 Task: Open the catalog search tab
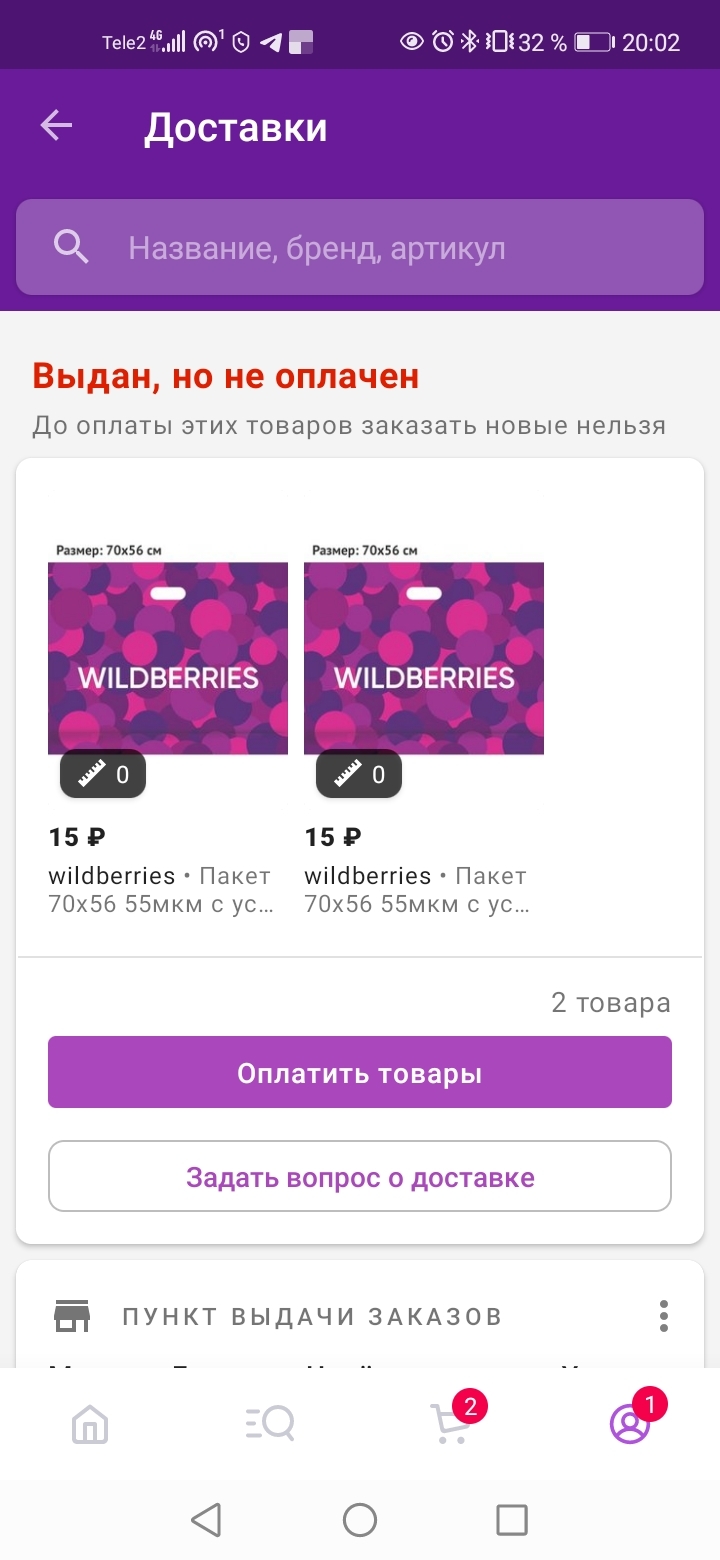(270, 1423)
